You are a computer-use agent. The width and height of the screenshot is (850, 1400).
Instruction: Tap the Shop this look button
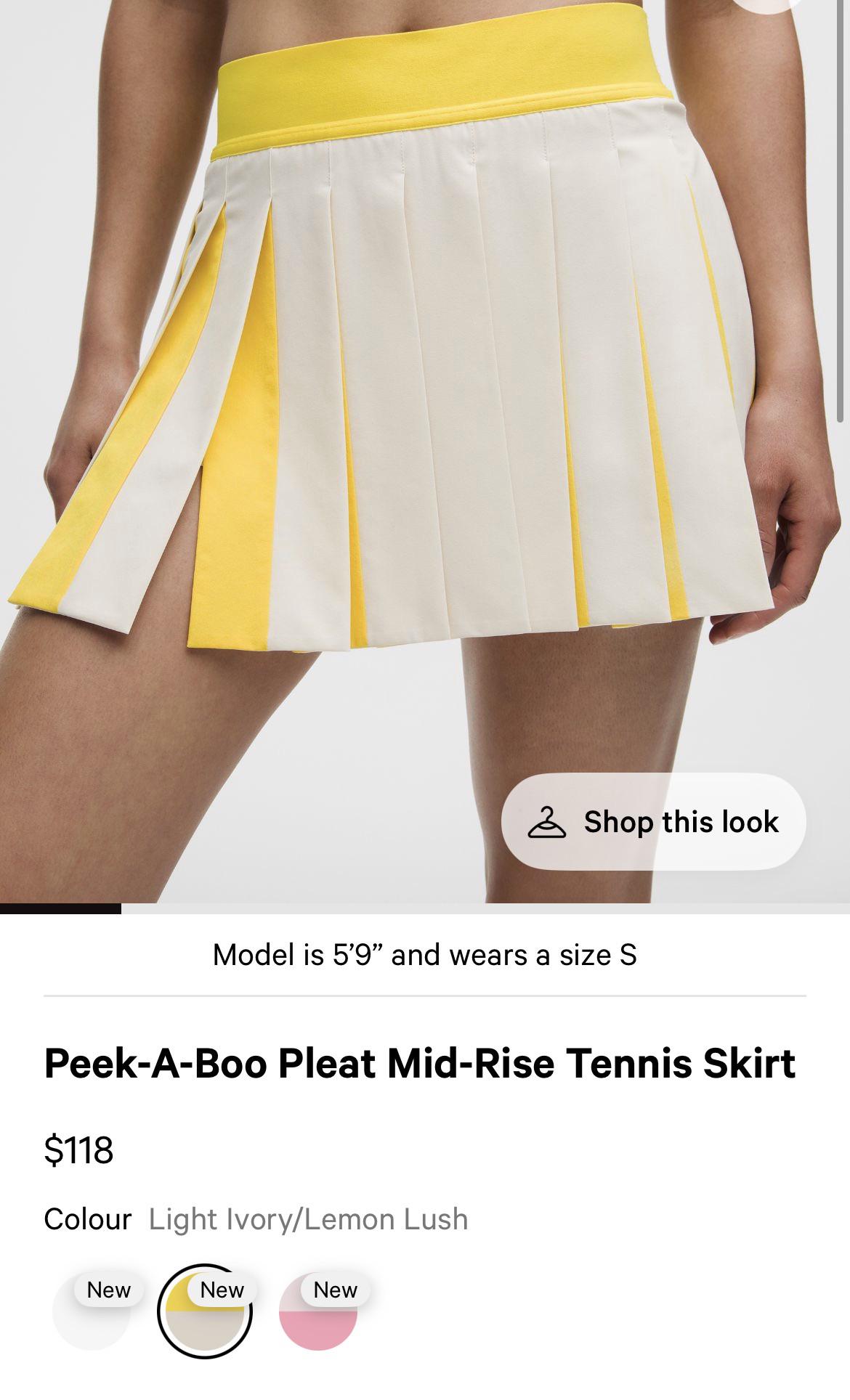coord(653,821)
